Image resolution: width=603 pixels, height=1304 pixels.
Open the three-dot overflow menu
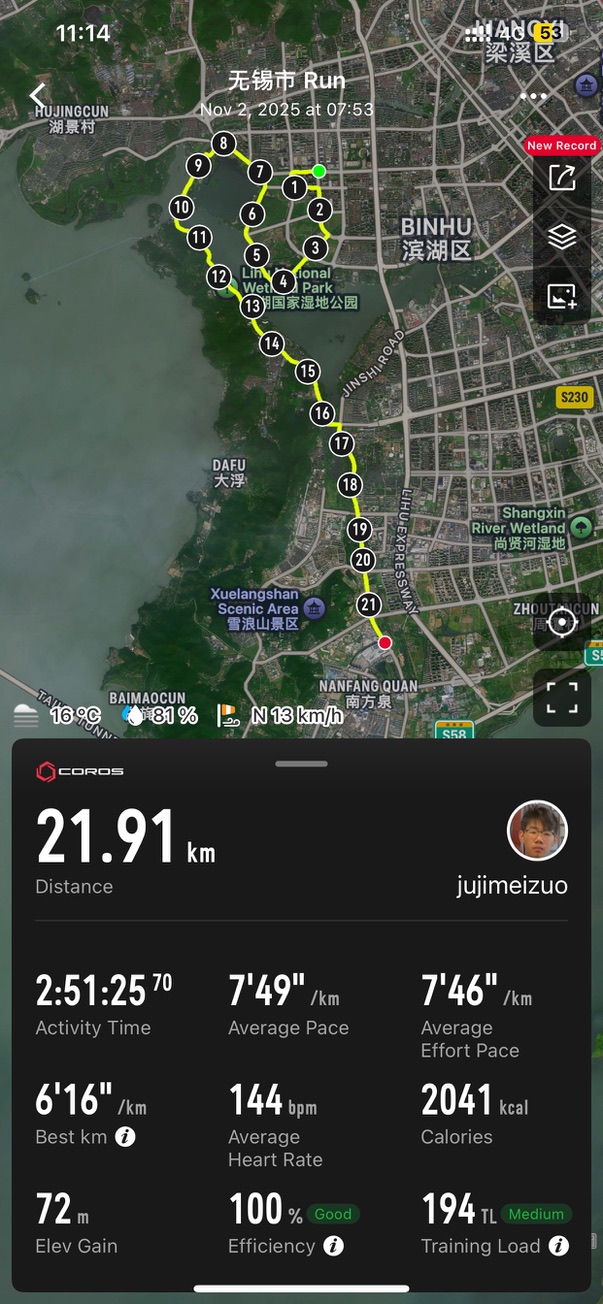pyautogui.click(x=534, y=97)
